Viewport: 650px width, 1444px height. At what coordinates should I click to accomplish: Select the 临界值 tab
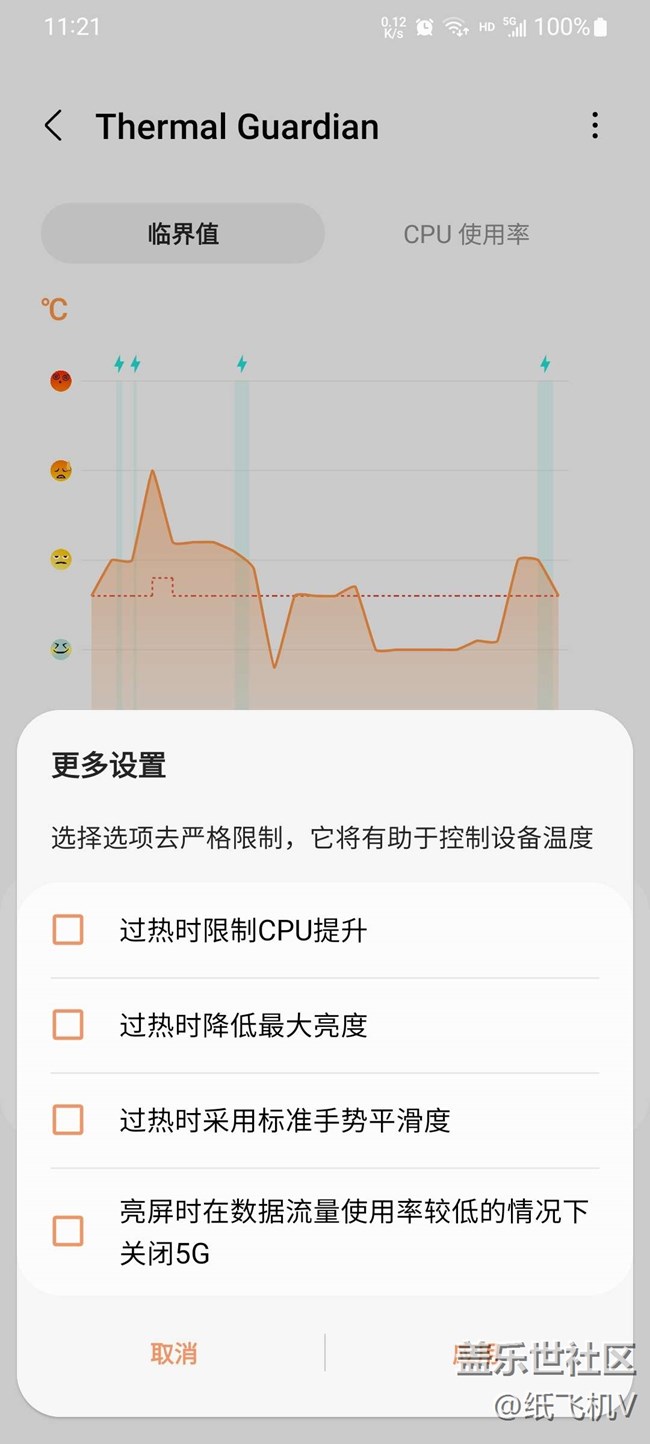tap(183, 234)
